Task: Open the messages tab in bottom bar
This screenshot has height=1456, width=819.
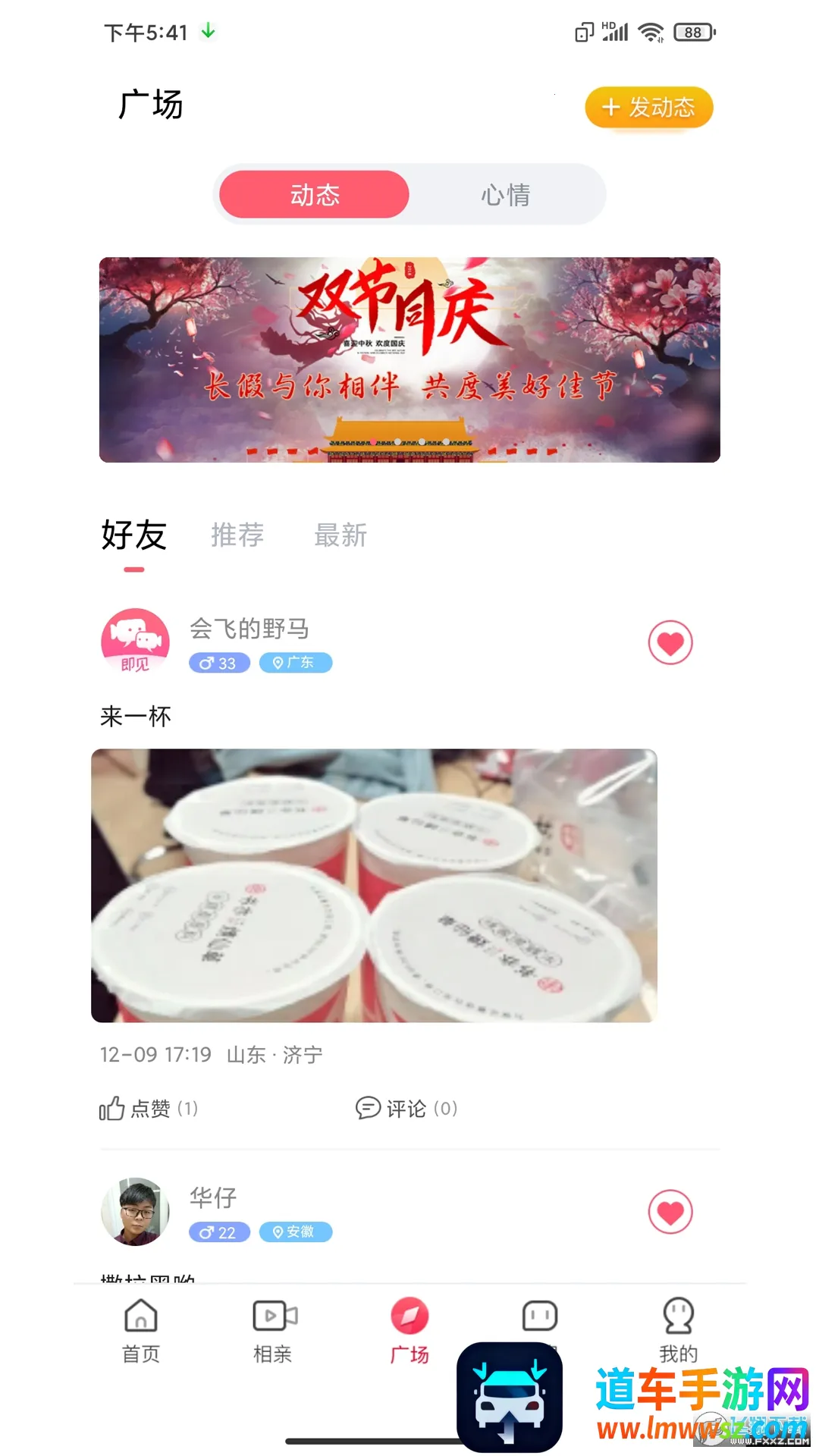Action: coord(540,1318)
